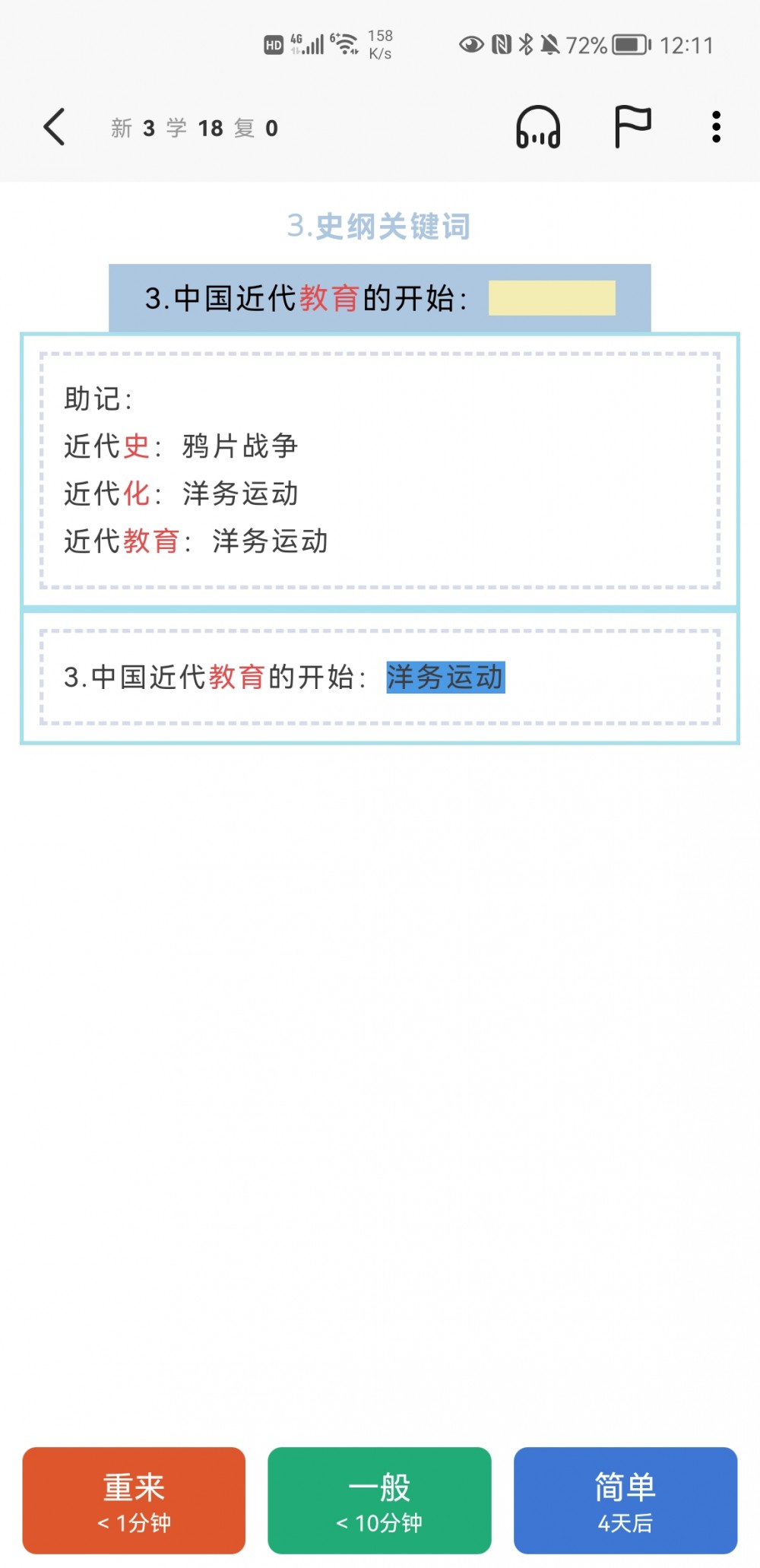Open the three-dot overflow menu

[x=715, y=127]
